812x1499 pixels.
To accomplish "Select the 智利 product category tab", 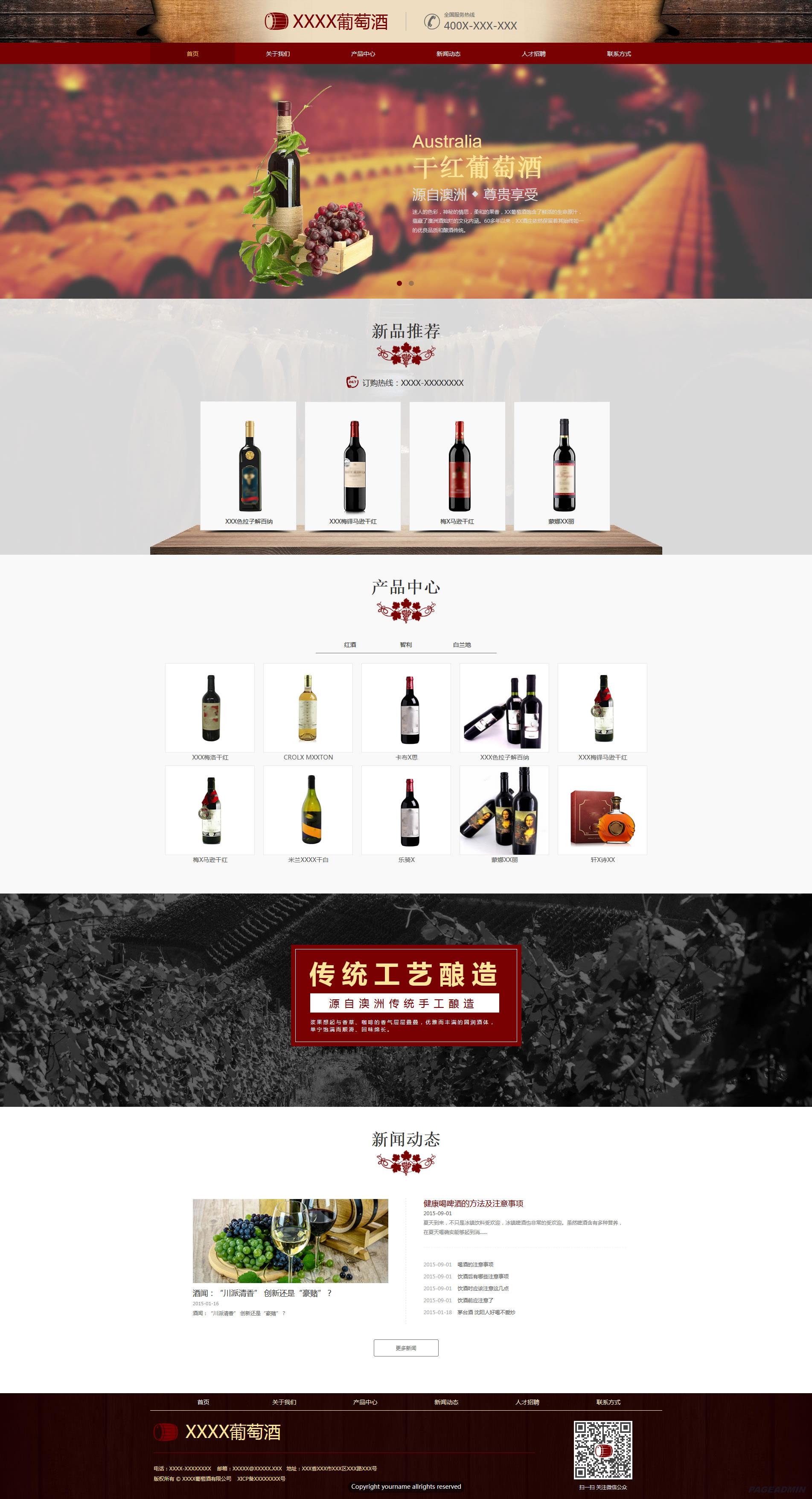I will point(406,645).
